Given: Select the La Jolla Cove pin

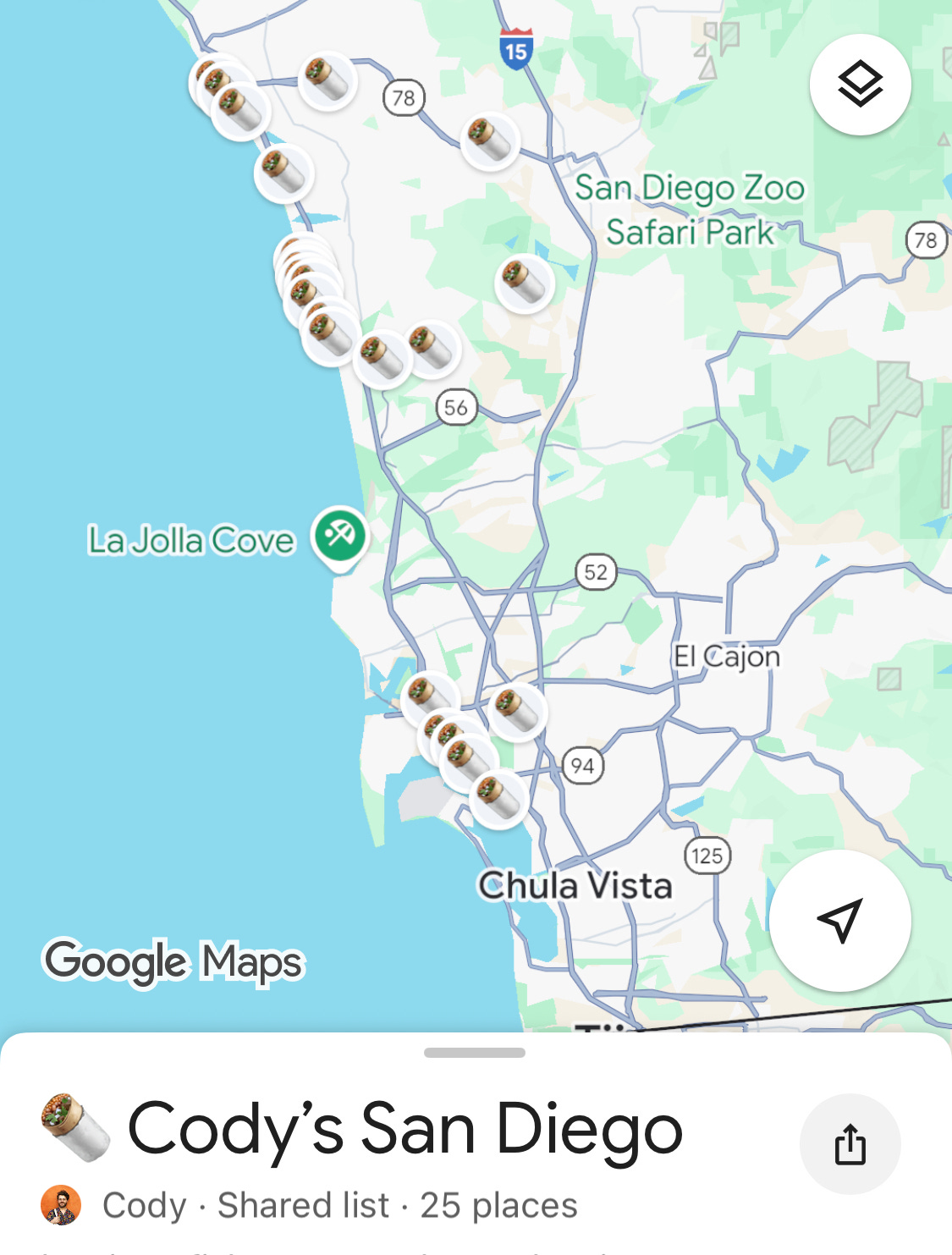Looking at the screenshot, I should [x=339, y=537].
